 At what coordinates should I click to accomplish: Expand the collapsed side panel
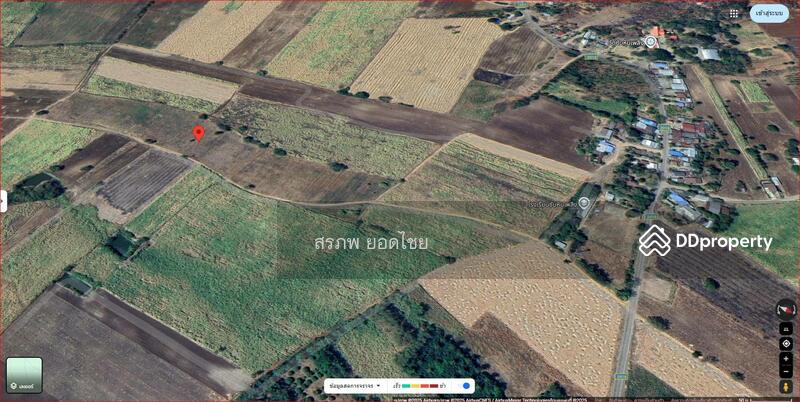click(x=3, y=200)
